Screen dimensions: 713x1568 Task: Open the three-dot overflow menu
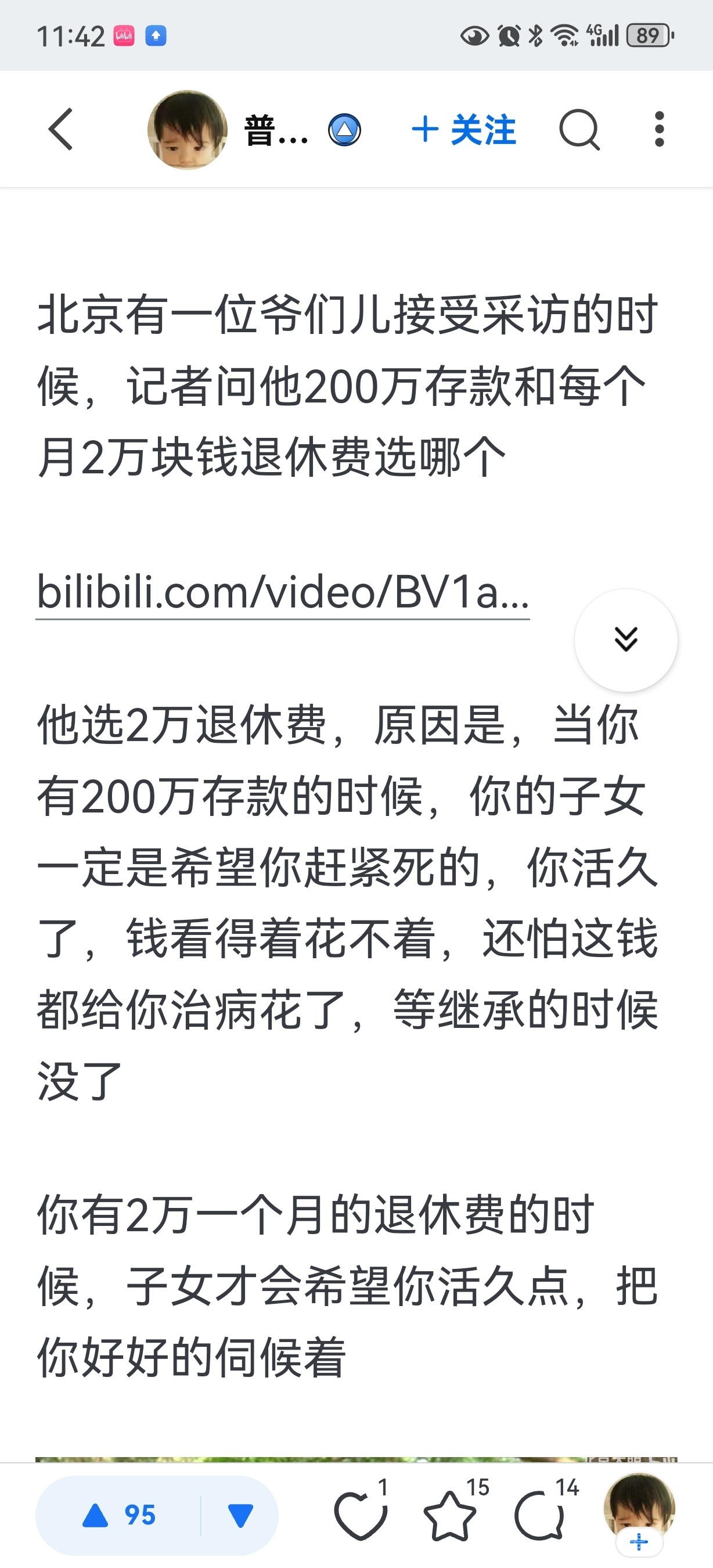pyautogui.click(x=659, y=129)
